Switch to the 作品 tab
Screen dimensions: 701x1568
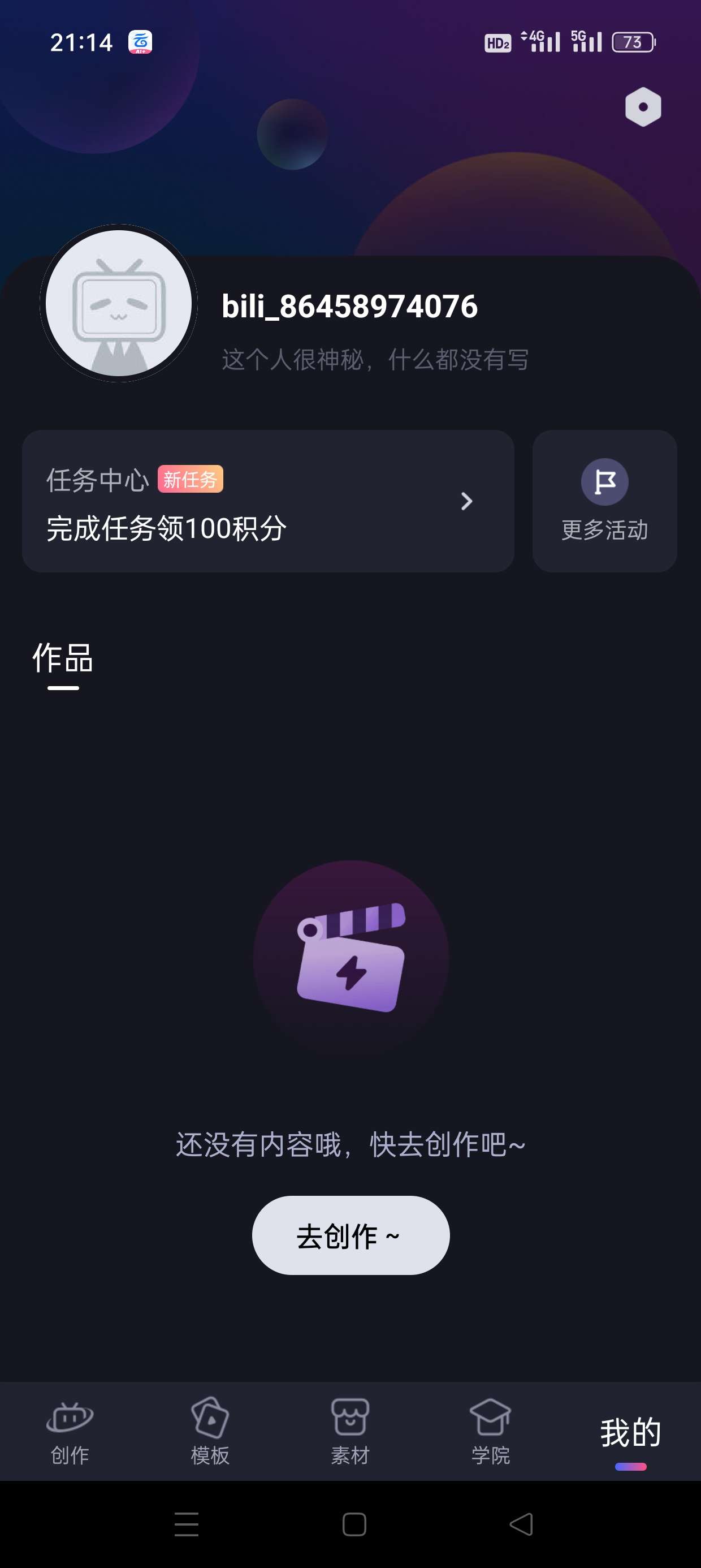tap(62, 659)
